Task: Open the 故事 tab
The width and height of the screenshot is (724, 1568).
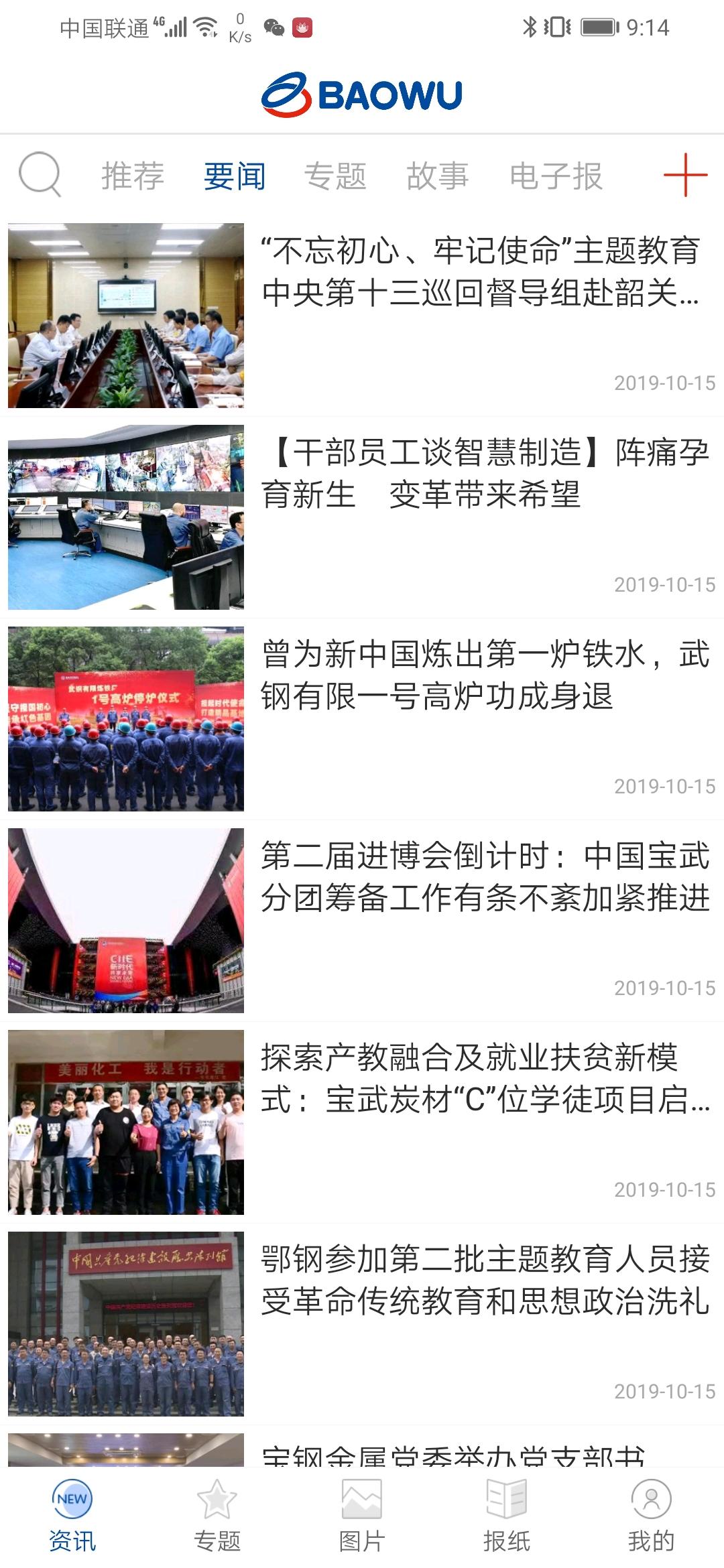Action: (x=437, y=176)
